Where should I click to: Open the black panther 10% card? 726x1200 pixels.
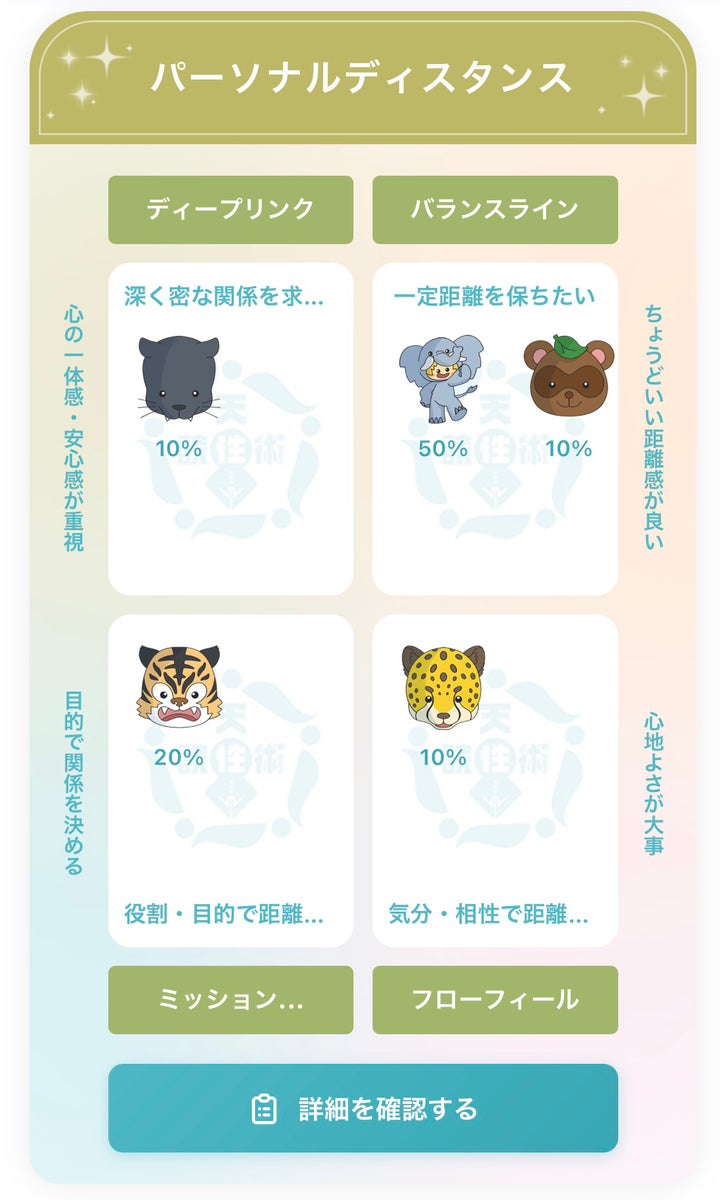pos(230,429)
